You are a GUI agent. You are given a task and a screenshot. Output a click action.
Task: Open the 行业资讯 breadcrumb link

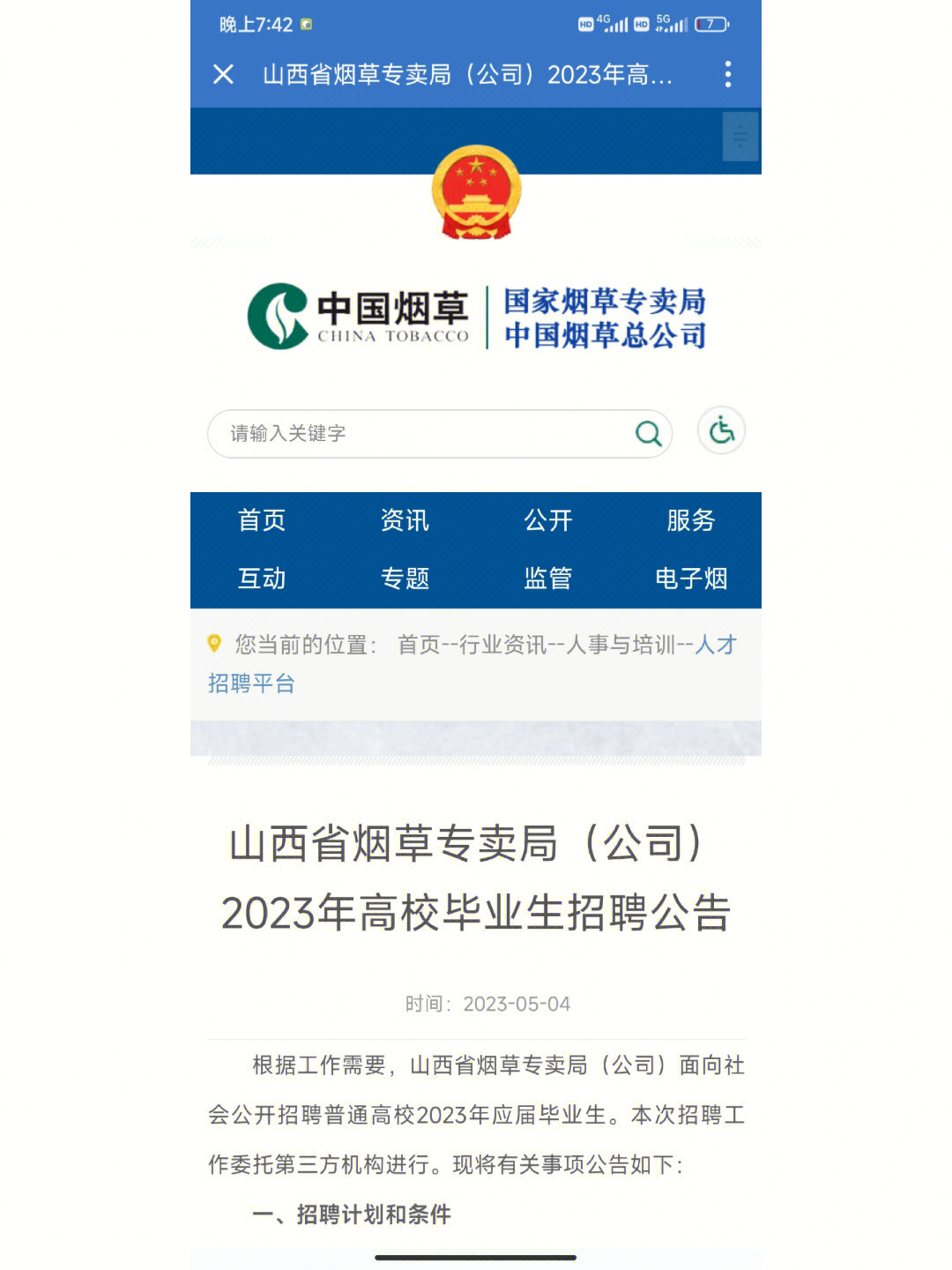(x=502, y=645)
